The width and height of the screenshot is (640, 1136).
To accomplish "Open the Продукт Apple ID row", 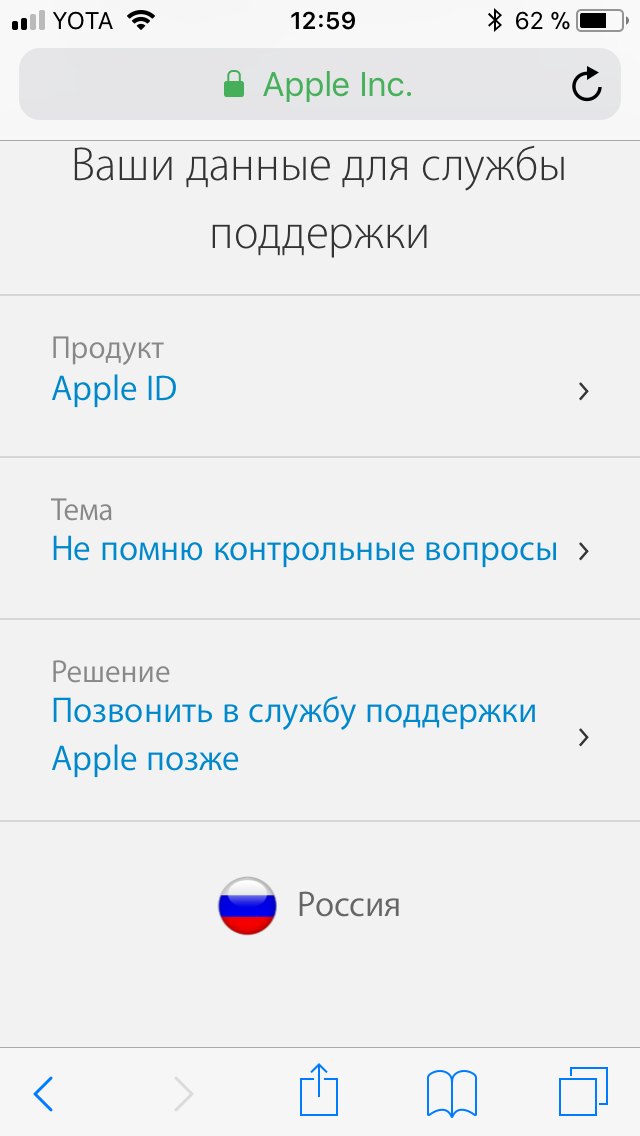I will tap(320, 376).
